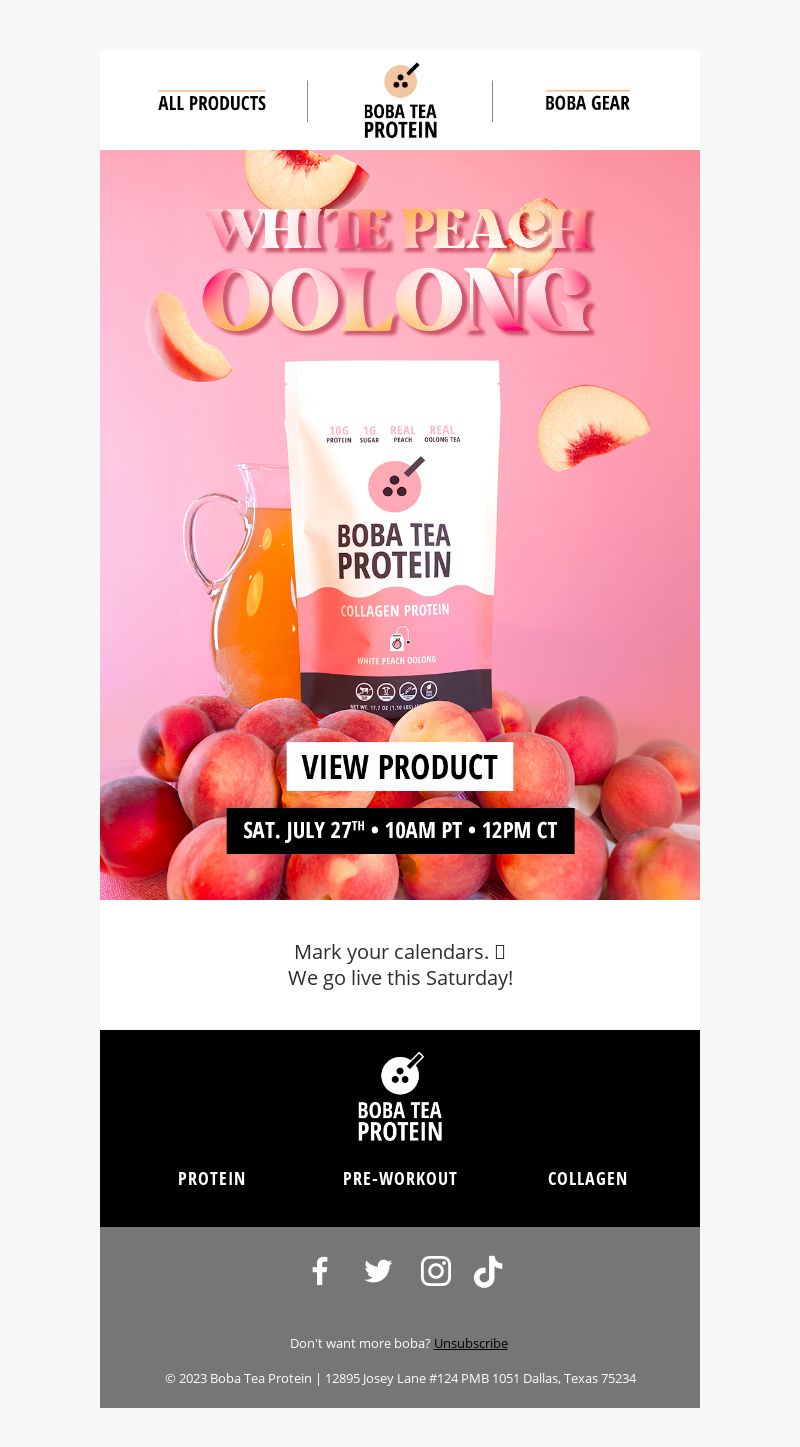Go to the Boba Gear section

coord(587,102)
